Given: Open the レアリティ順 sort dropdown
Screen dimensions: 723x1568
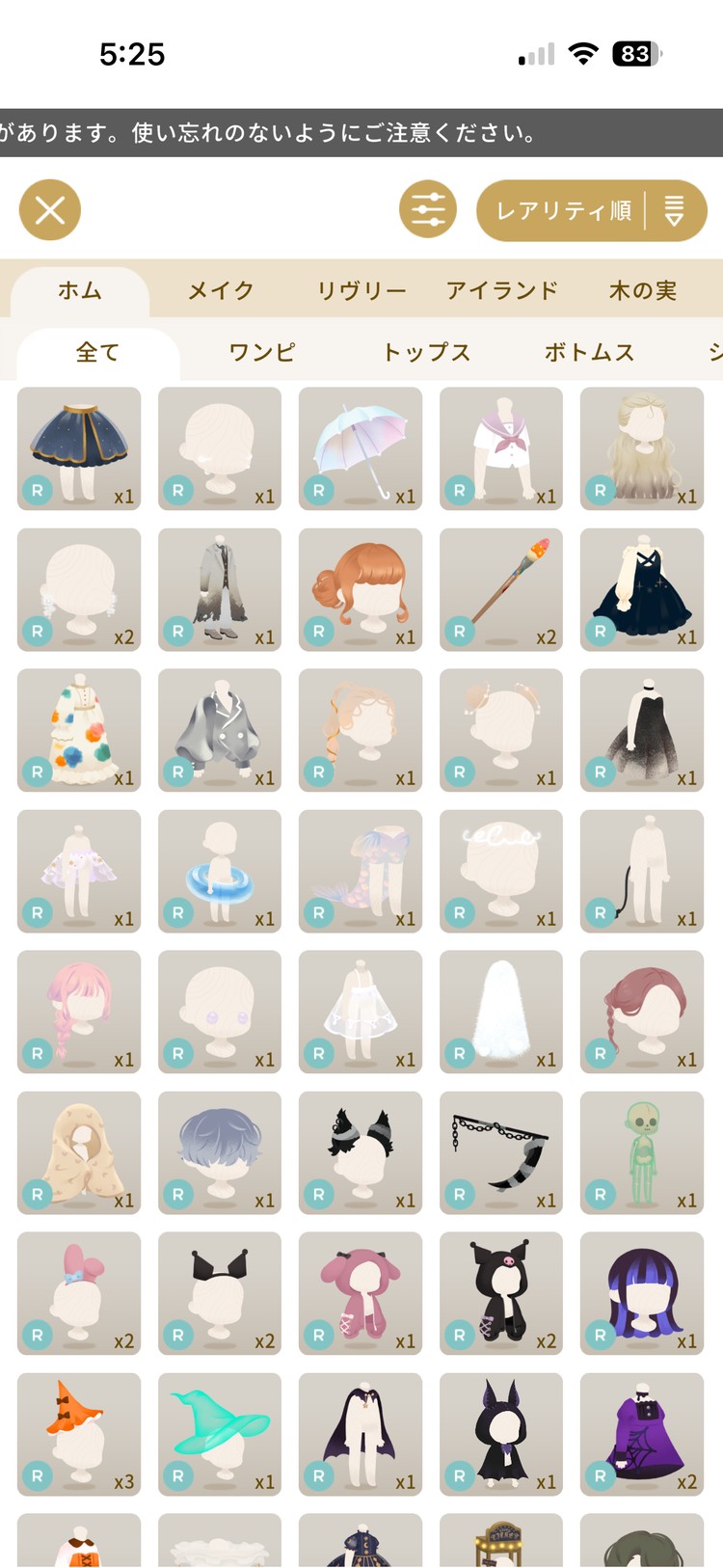Looking at the screenshot, I should [x=591, y=210].
